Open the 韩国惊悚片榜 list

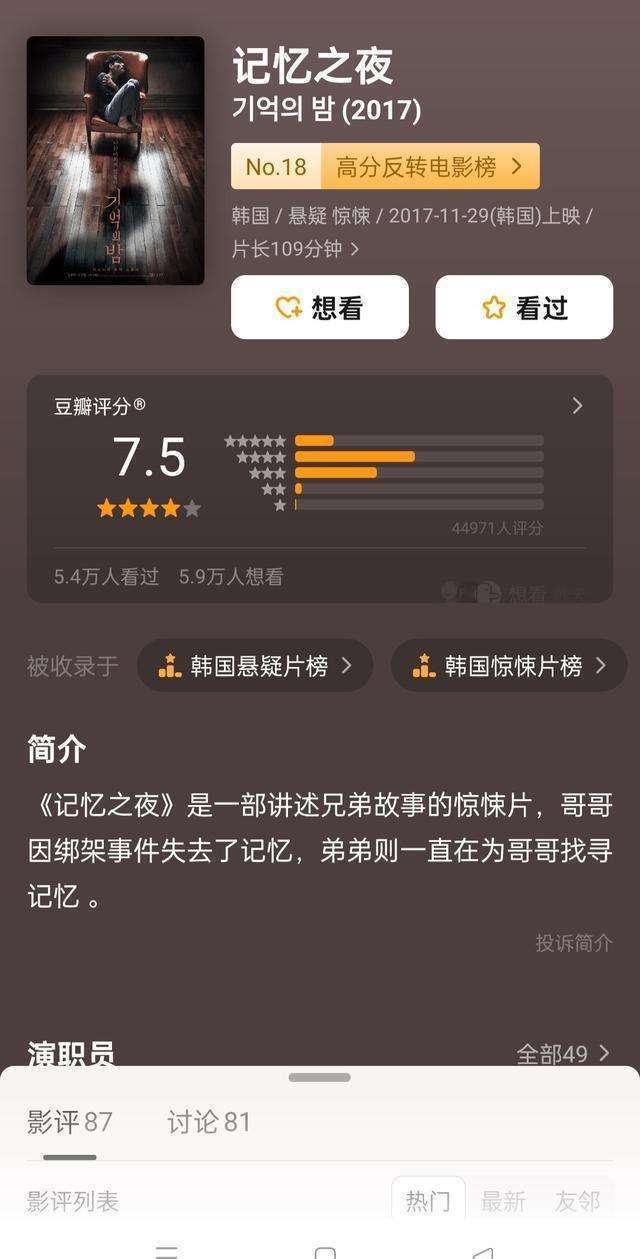[510, 666]
